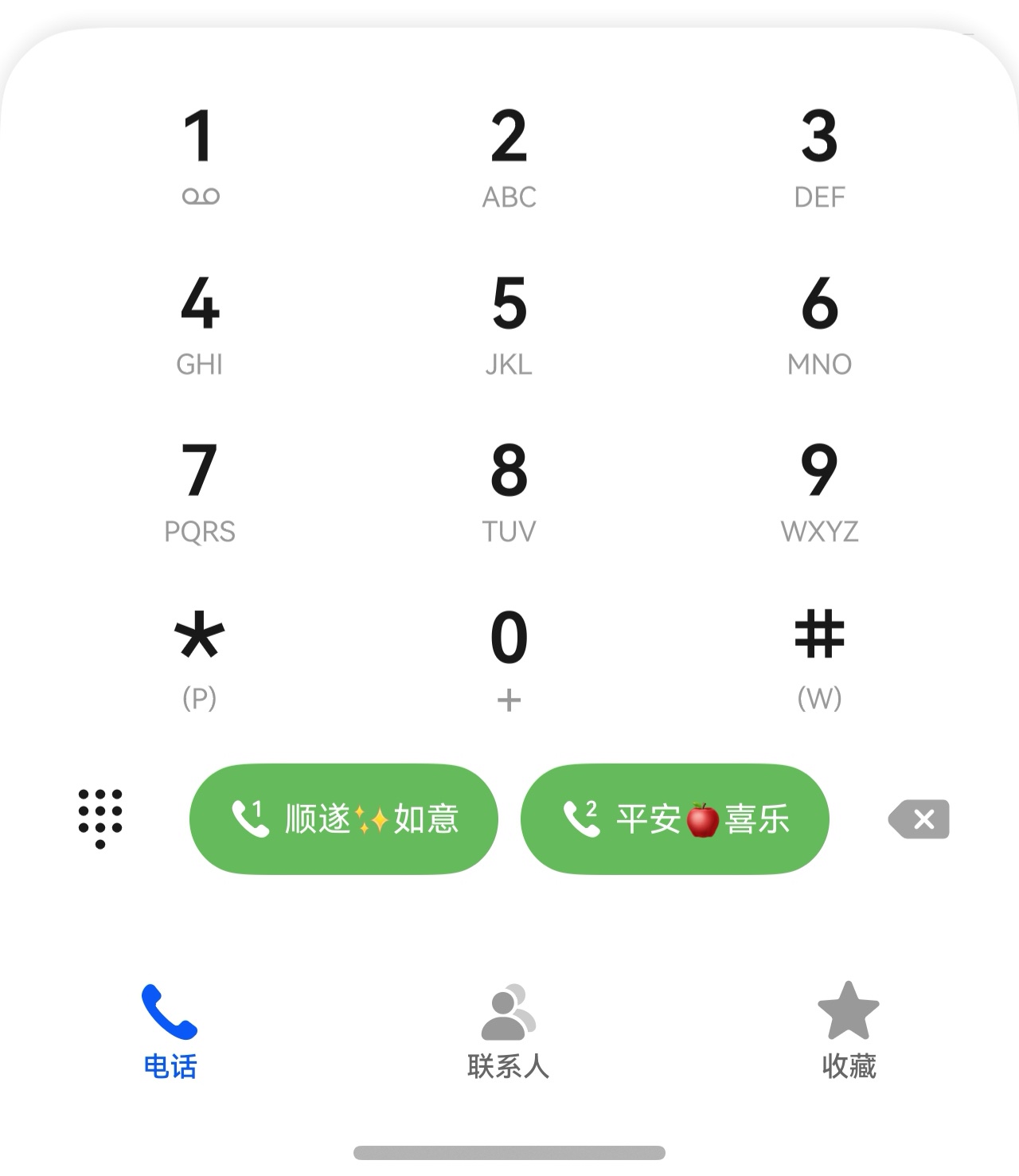Delete the last digit with backspace
Viewport: 1019px width, 1176px height.
(x=919, y=819)
